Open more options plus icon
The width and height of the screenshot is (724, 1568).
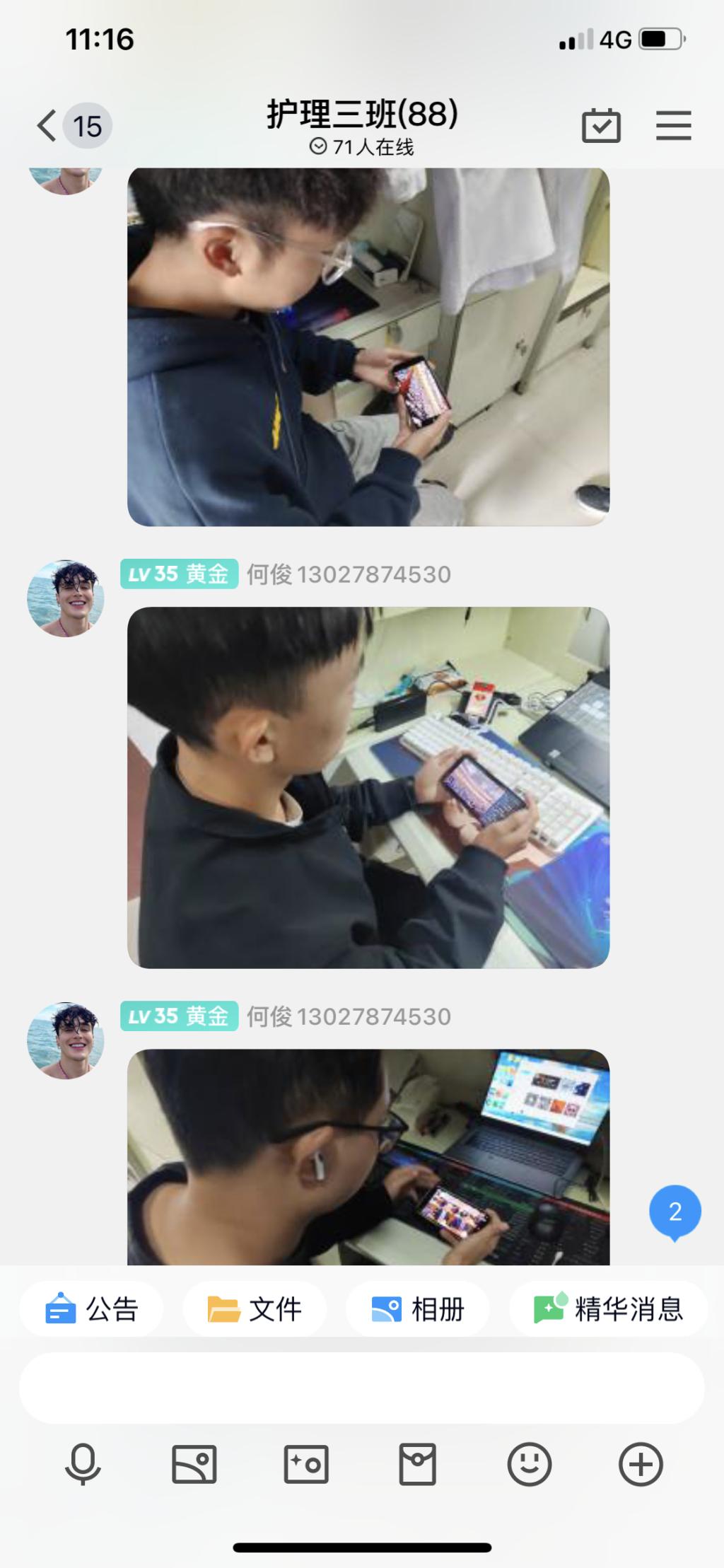tap(641, 1463)
